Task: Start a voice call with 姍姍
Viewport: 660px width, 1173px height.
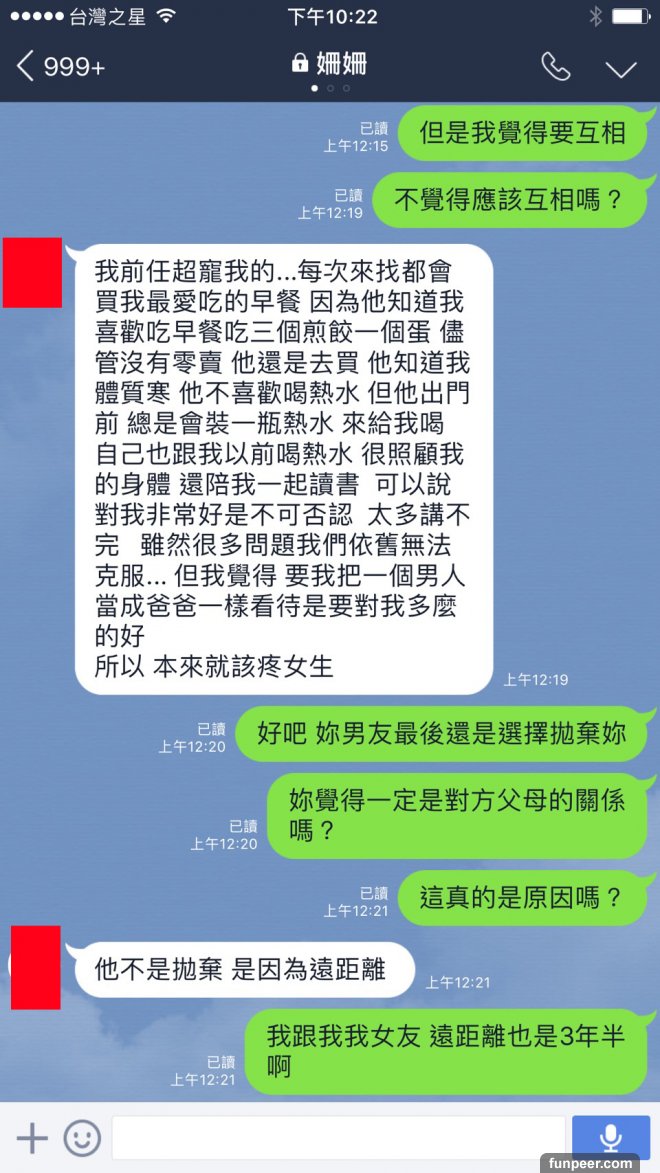Action: [556, 67]
